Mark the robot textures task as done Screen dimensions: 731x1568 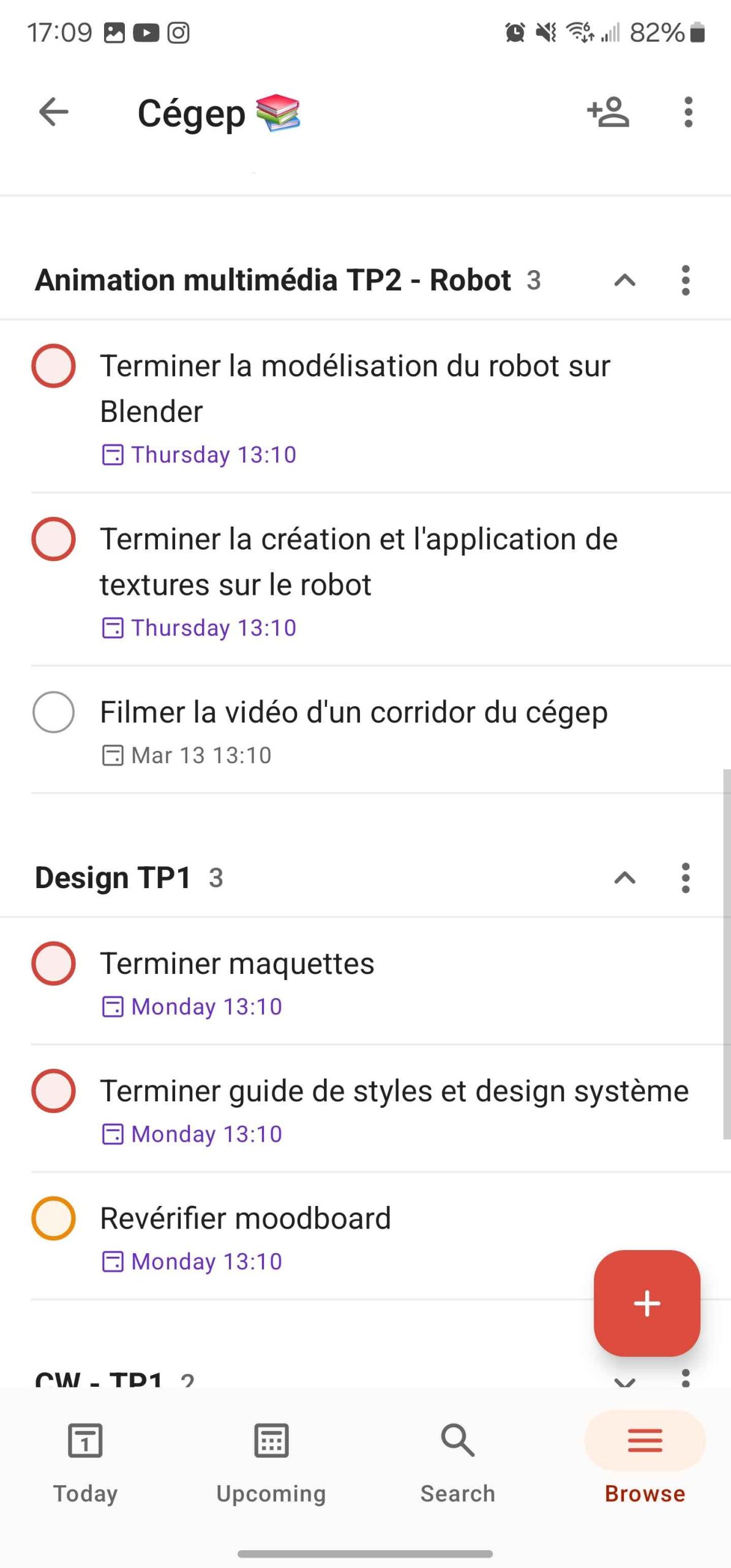[54, 540]
